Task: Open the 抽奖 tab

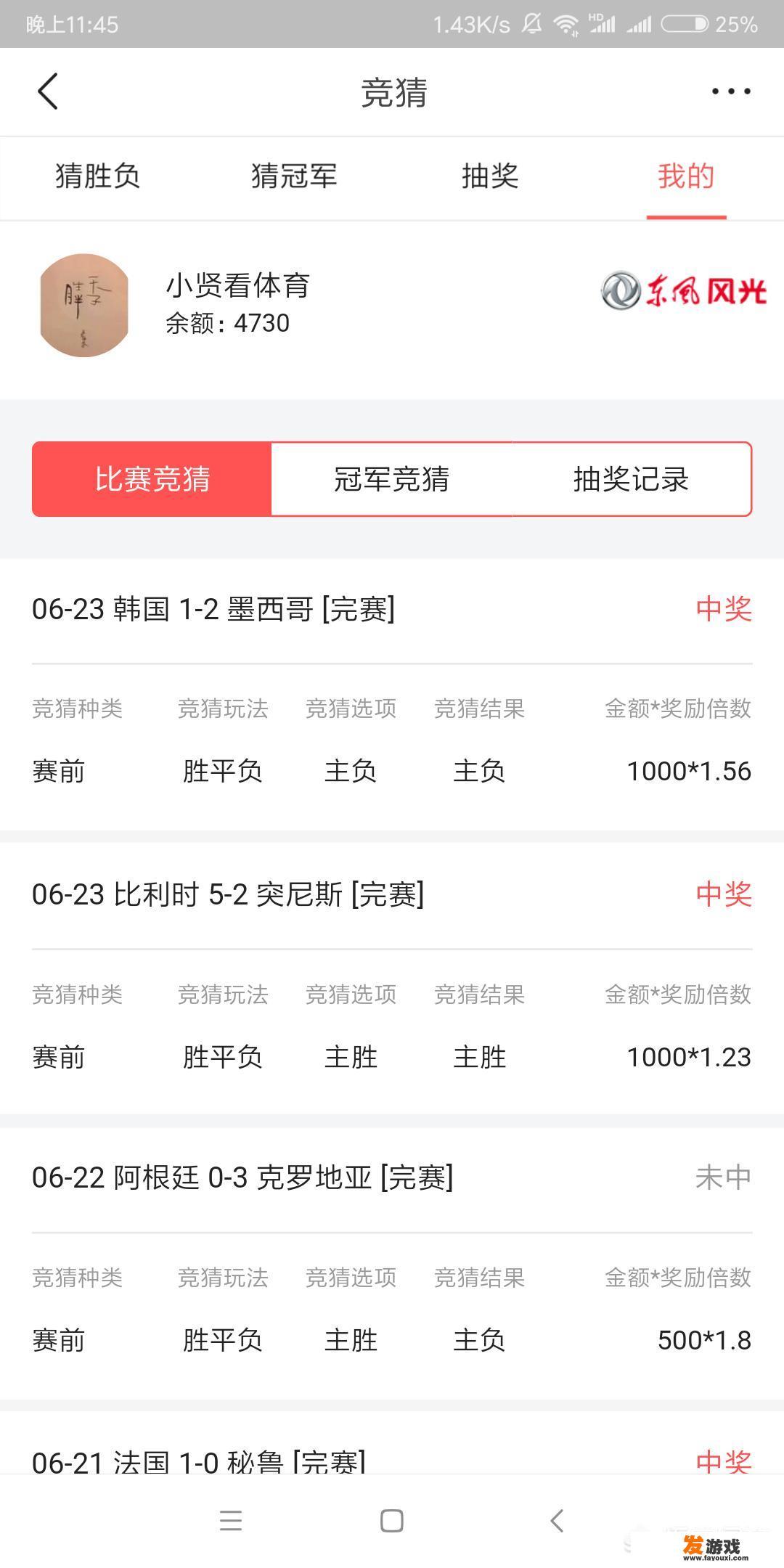Action: (490, 176)
